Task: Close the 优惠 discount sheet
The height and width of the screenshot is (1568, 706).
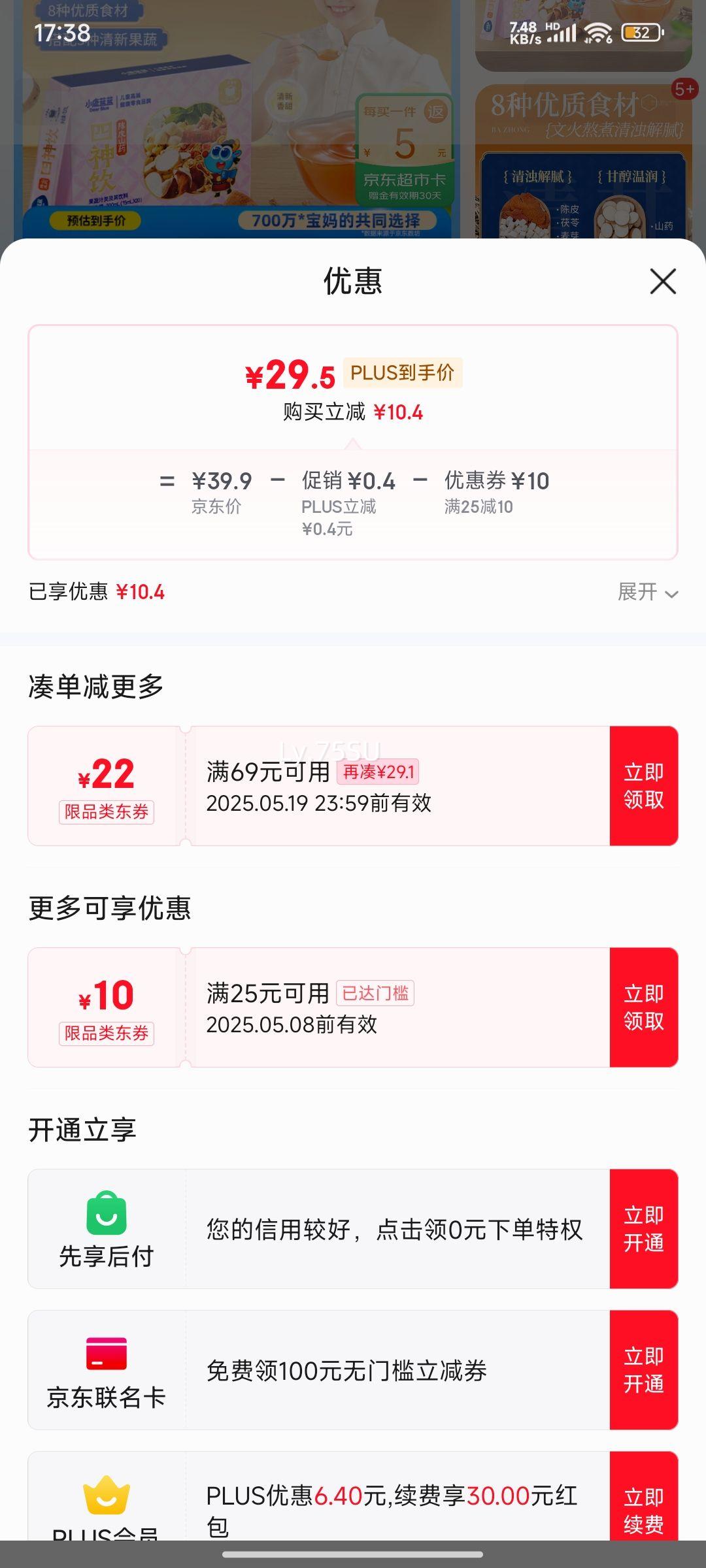Action: (x=663, y=282)
